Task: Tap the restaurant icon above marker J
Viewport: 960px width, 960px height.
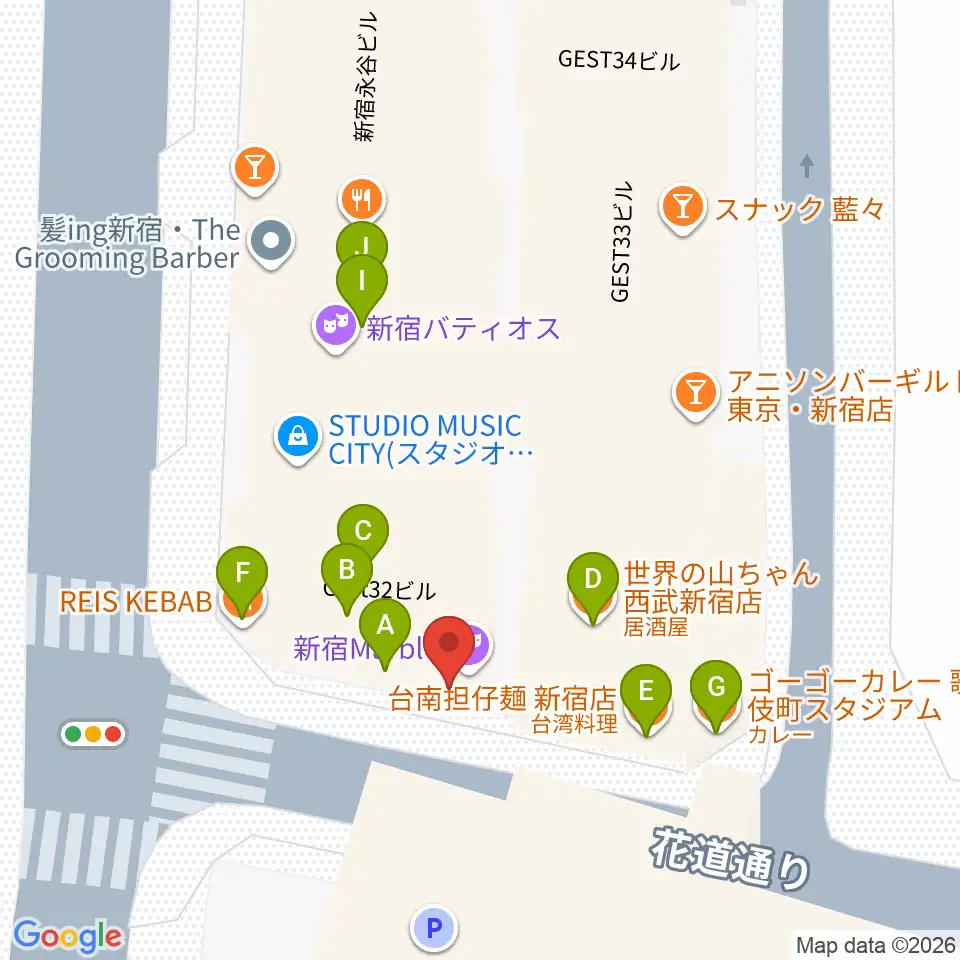Action: tap(362, 200)
